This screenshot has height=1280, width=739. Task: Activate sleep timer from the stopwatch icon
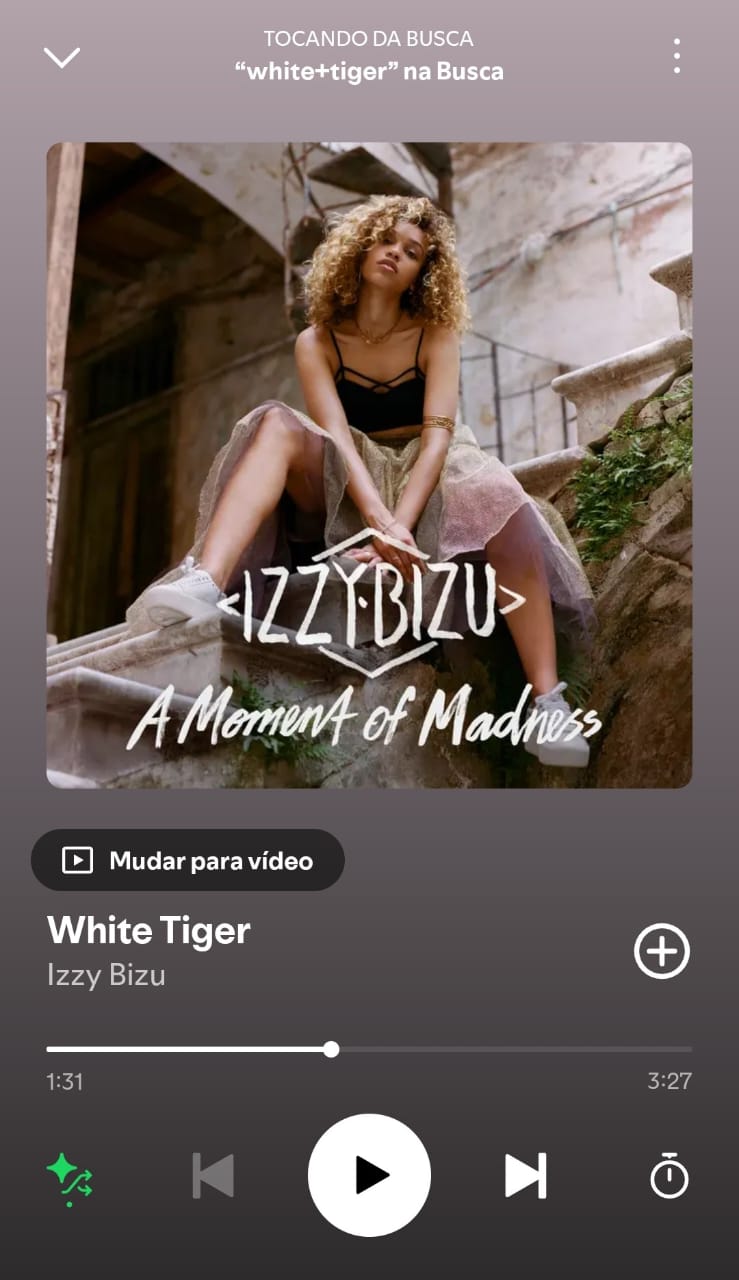click(x=668, y=1177)
